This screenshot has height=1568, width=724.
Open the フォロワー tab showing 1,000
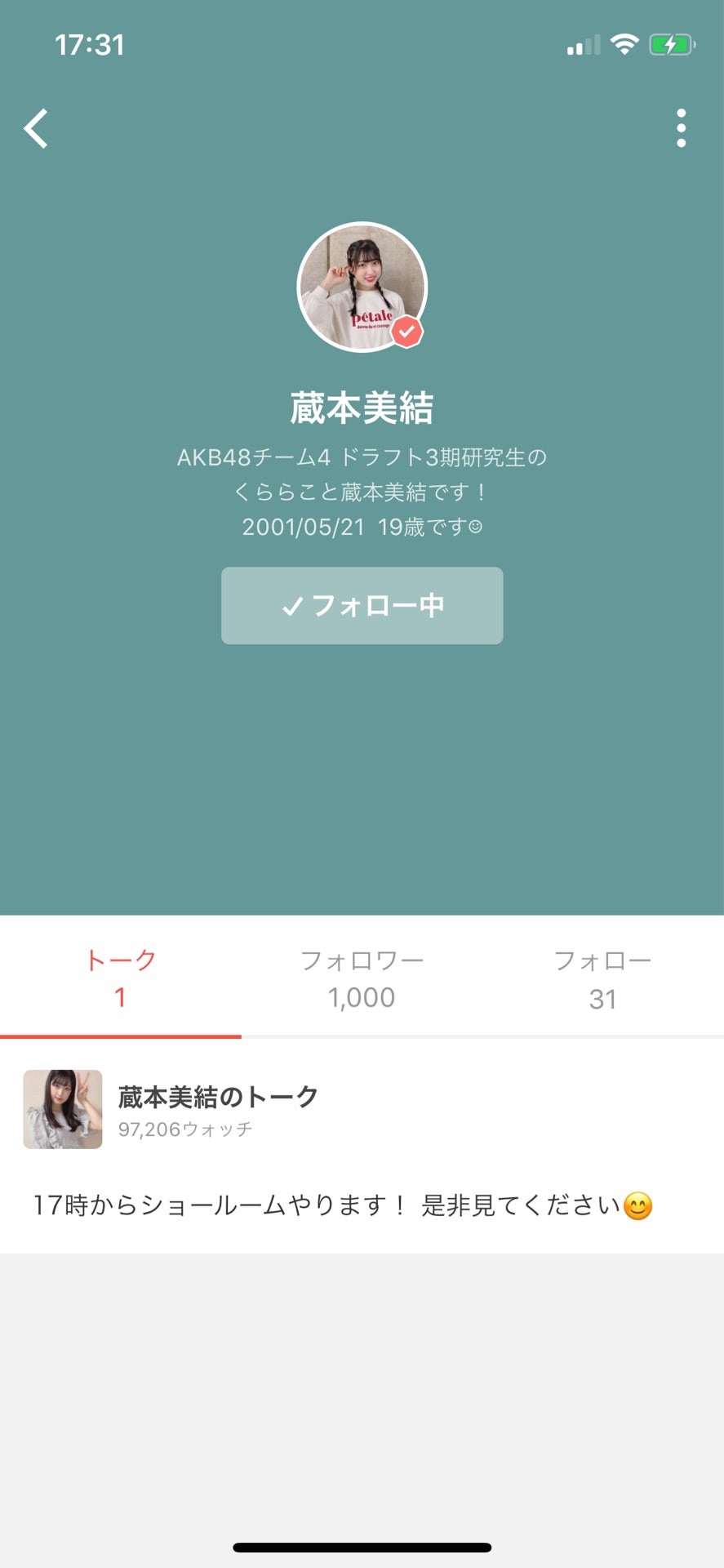(x=362, y=977)
